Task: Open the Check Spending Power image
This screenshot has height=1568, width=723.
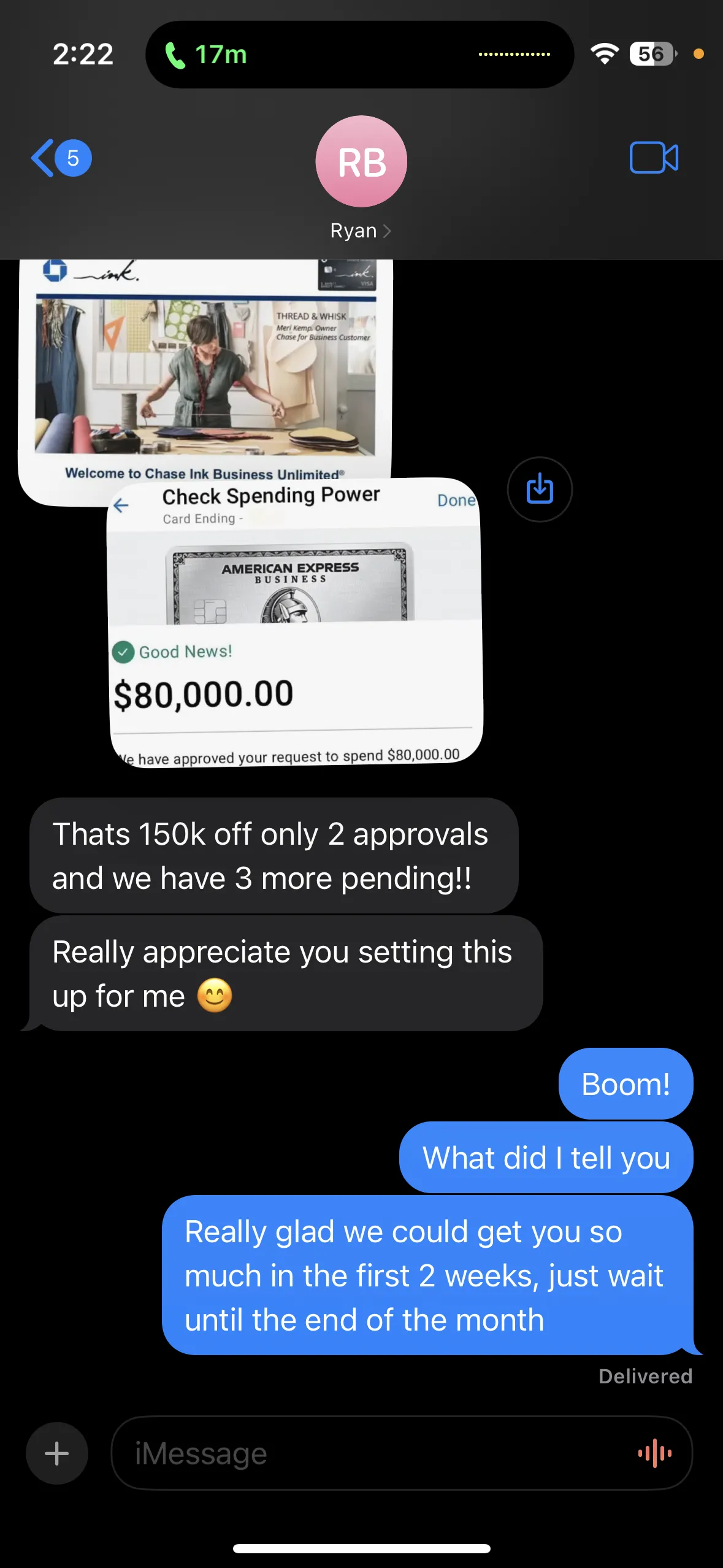Action: pos(295,623)
